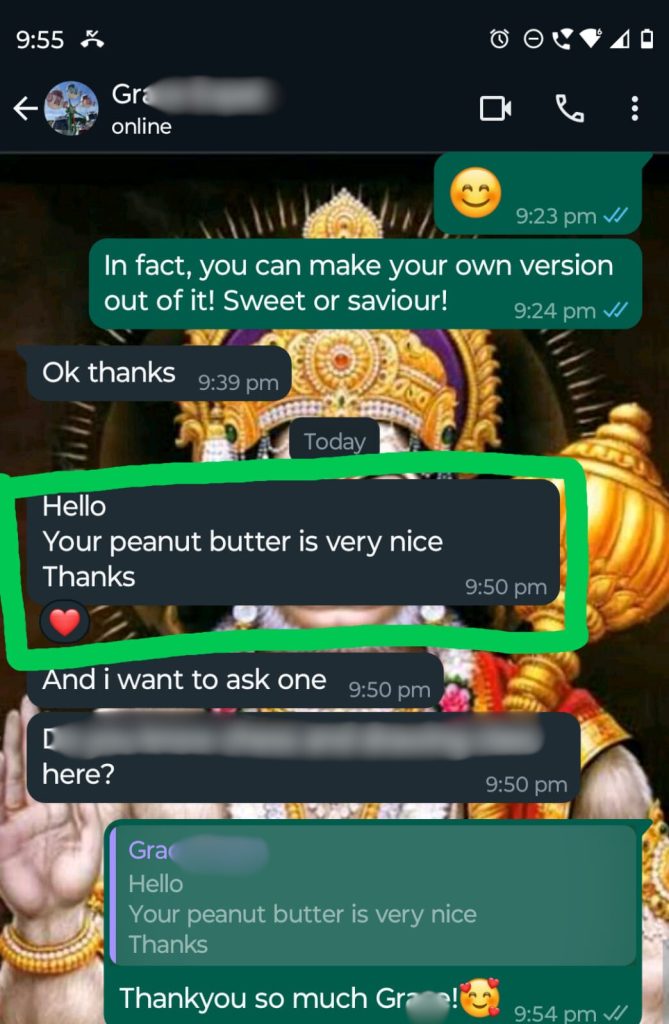Start a voice call

click(x=570, y=109)
